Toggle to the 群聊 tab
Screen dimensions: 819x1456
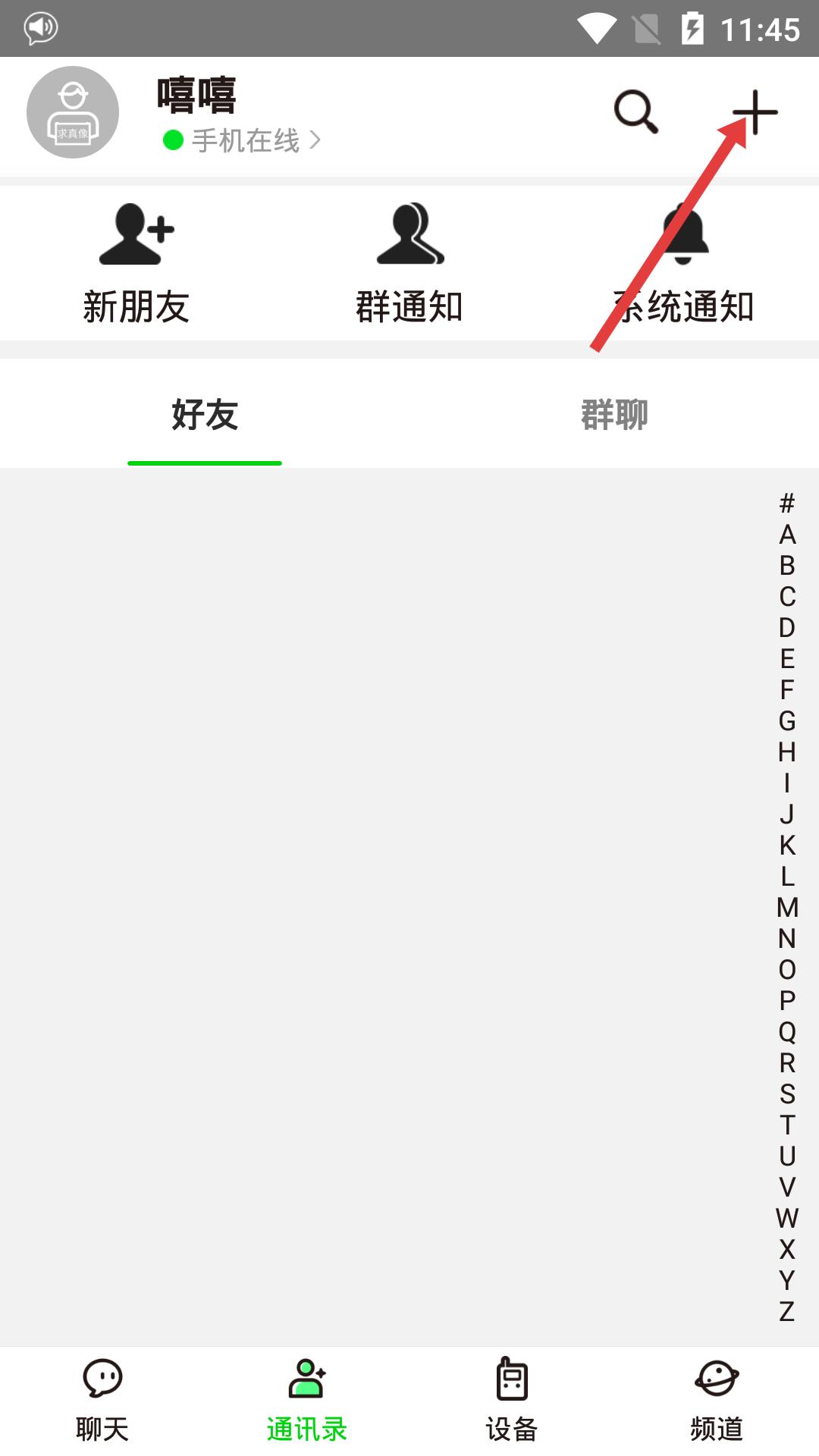(614, 415)
